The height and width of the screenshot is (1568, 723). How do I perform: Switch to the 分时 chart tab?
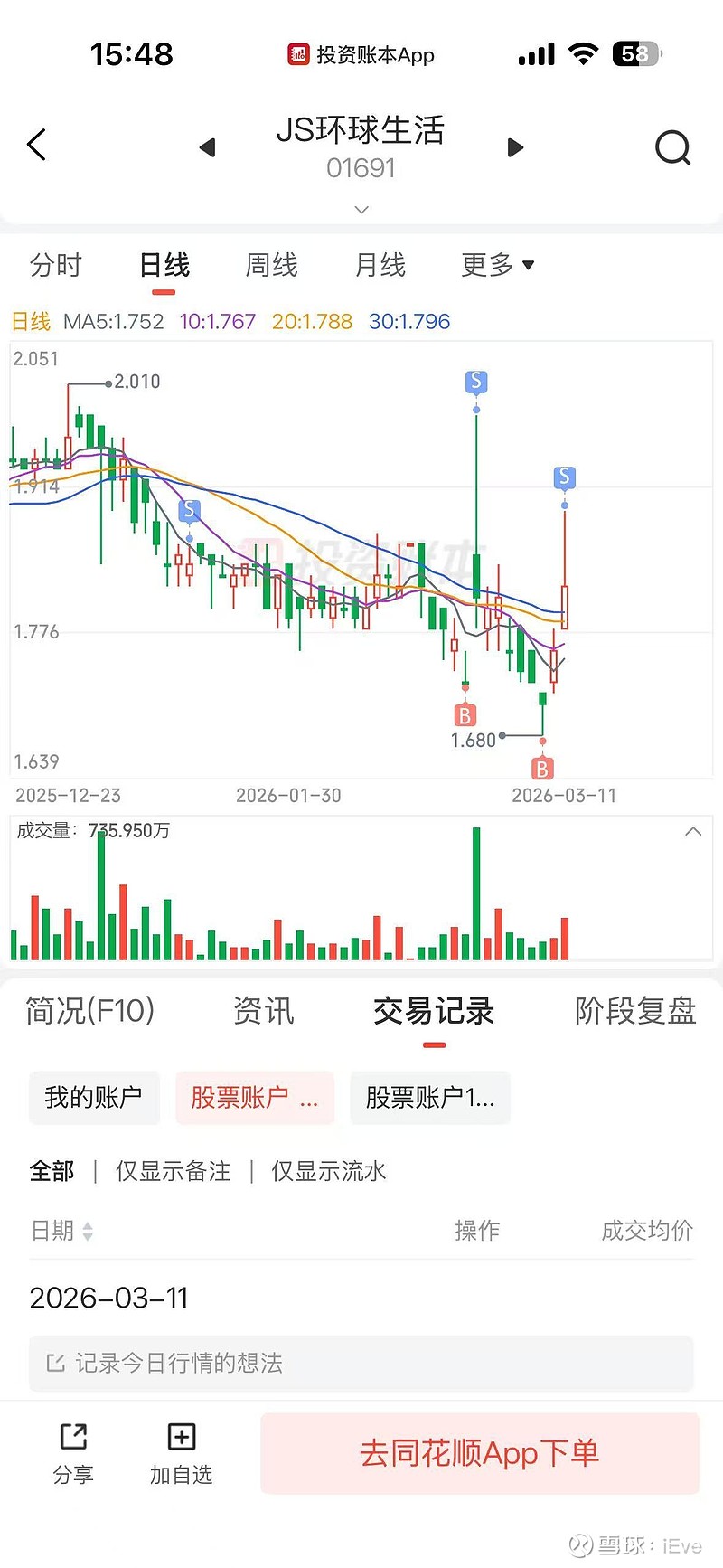pos(56,265)
